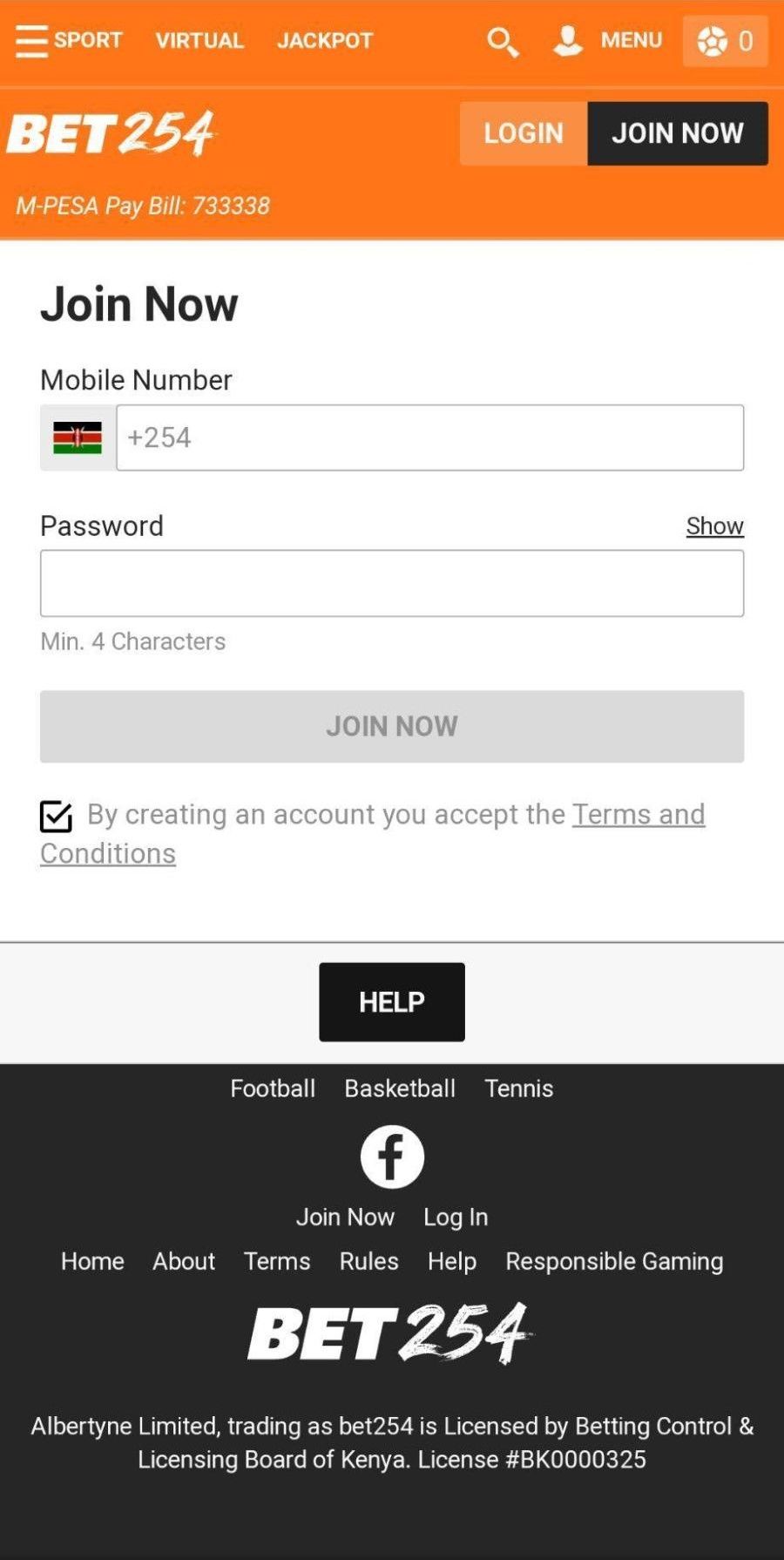Select the Kenya flag country picker

(x=78, y=437)
